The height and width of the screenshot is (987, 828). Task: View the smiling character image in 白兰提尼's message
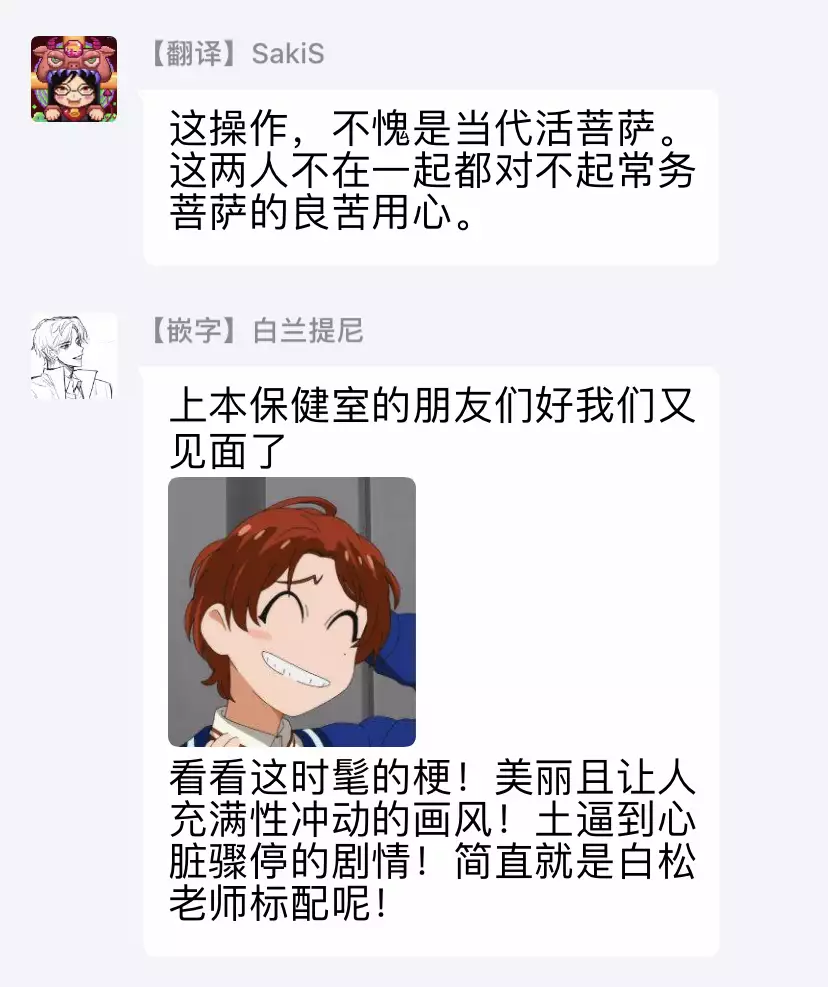(292, 612)
